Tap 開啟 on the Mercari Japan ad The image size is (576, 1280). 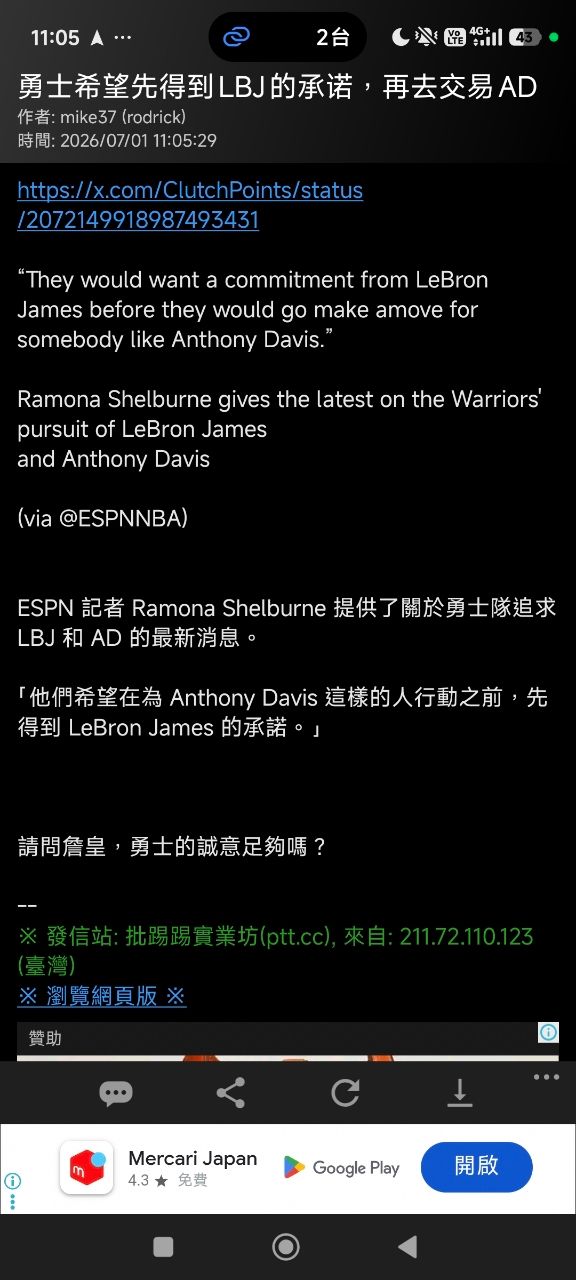pyautogui.click(x=476, y=1167)
